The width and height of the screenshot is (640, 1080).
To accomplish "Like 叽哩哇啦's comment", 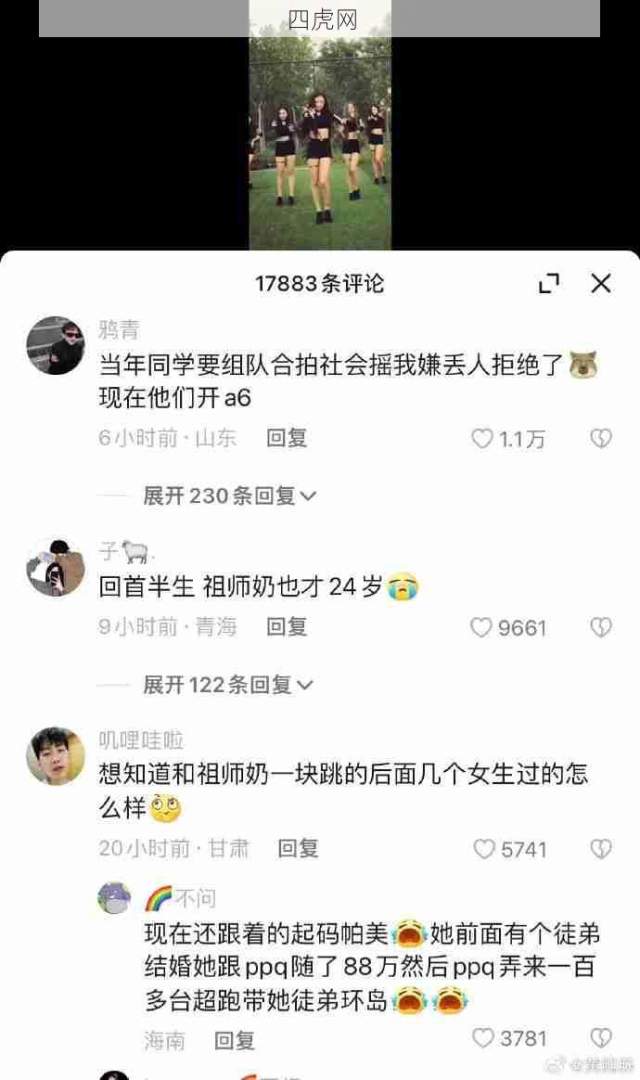I will 484,849.
